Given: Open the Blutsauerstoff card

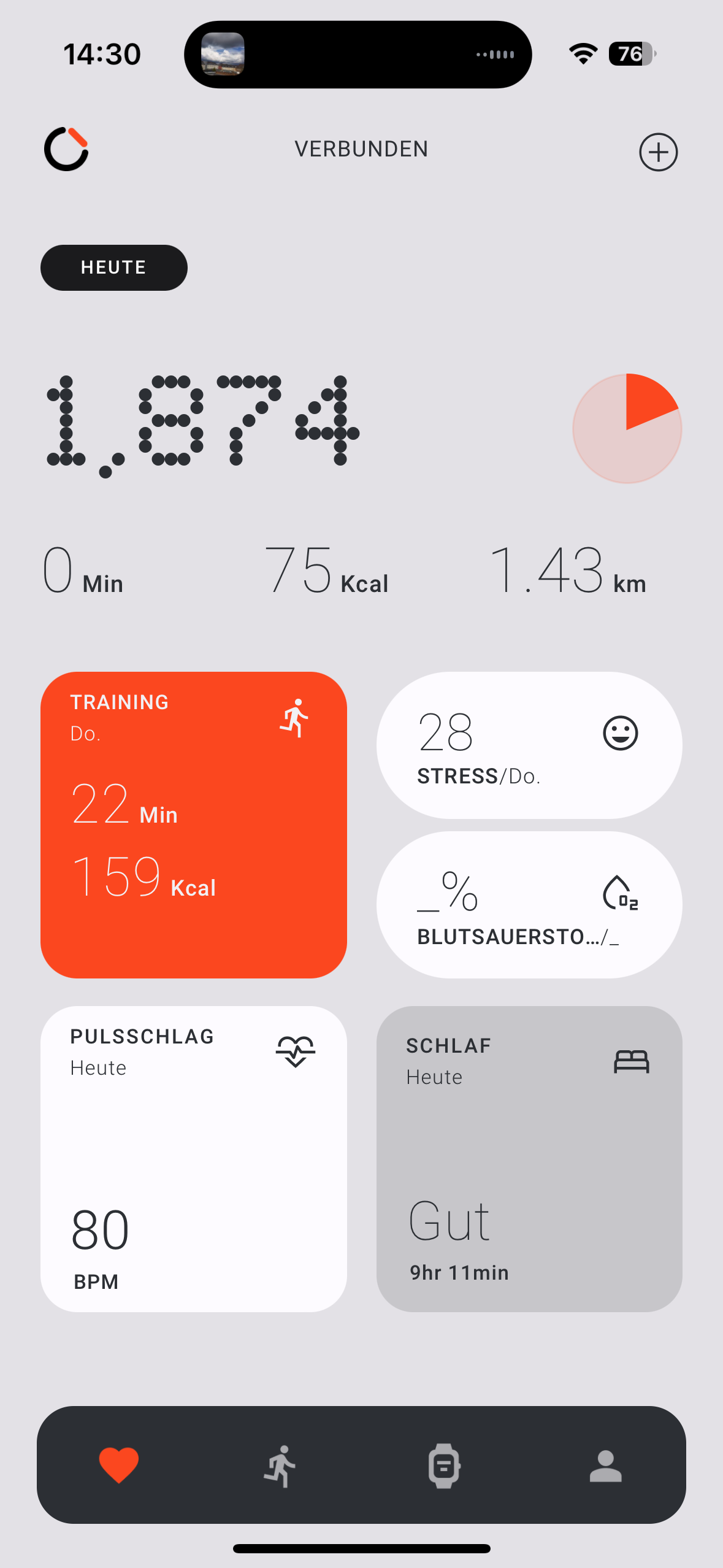Looking at the screenshot, I should point(529,904).
